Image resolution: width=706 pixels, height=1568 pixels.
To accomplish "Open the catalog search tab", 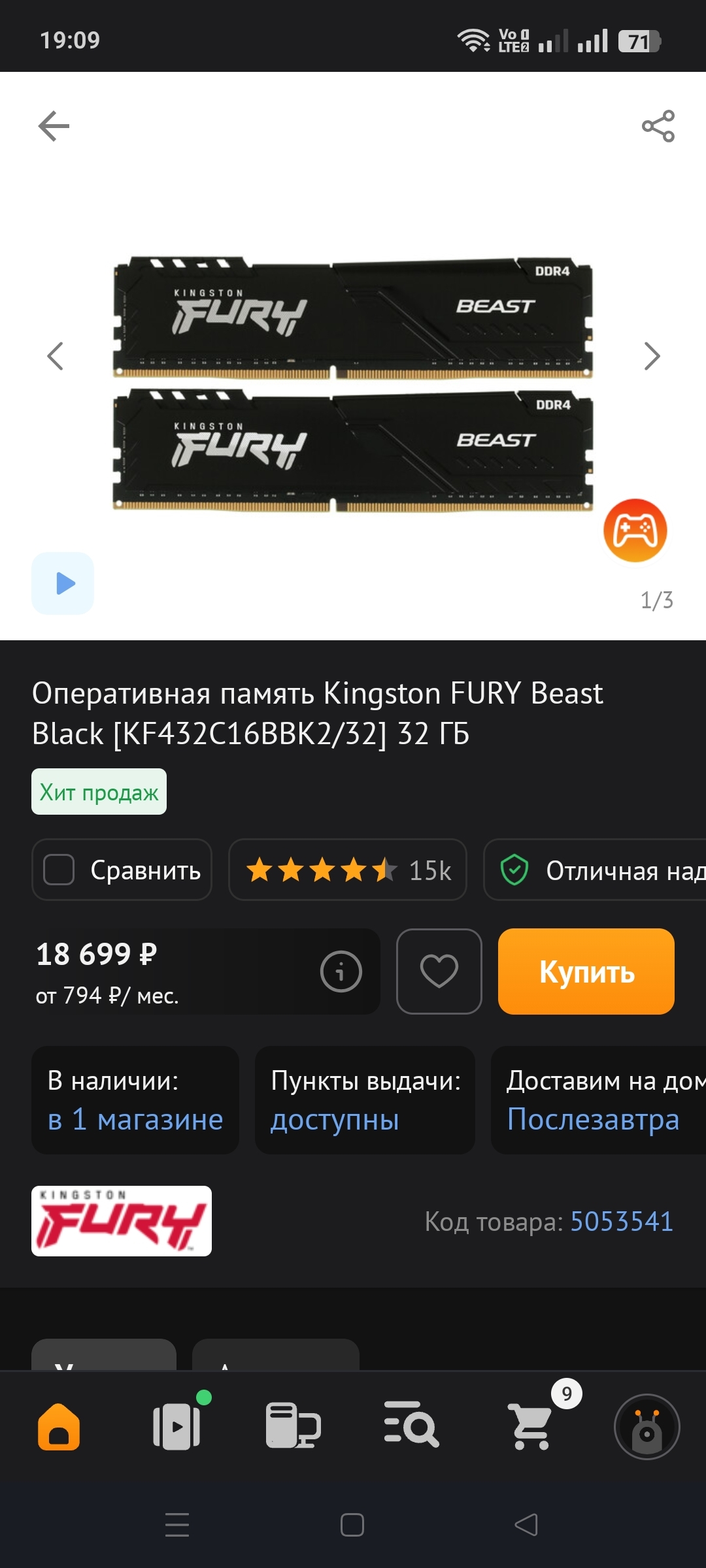I will (x=411, y=1426).
